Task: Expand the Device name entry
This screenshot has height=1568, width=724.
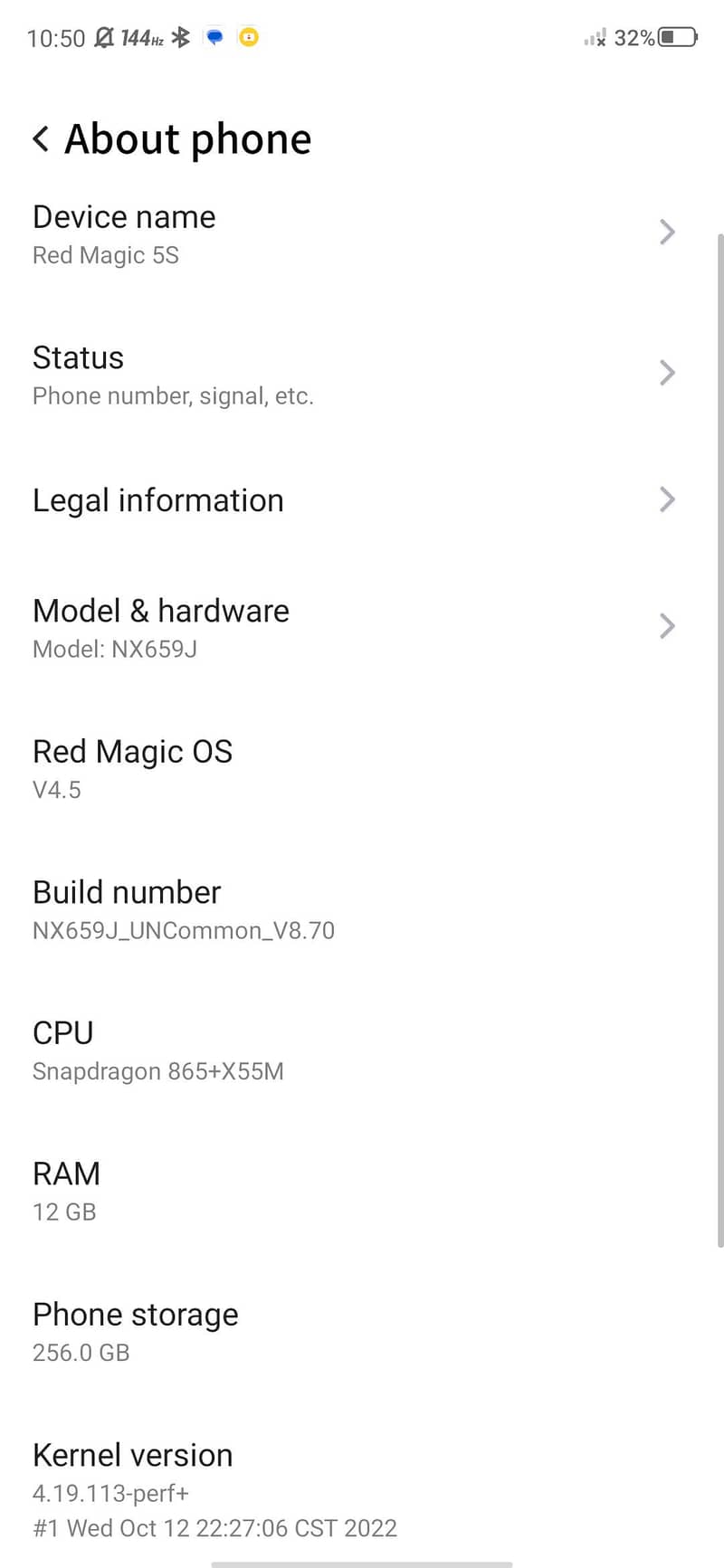Action: coord(668,233)
